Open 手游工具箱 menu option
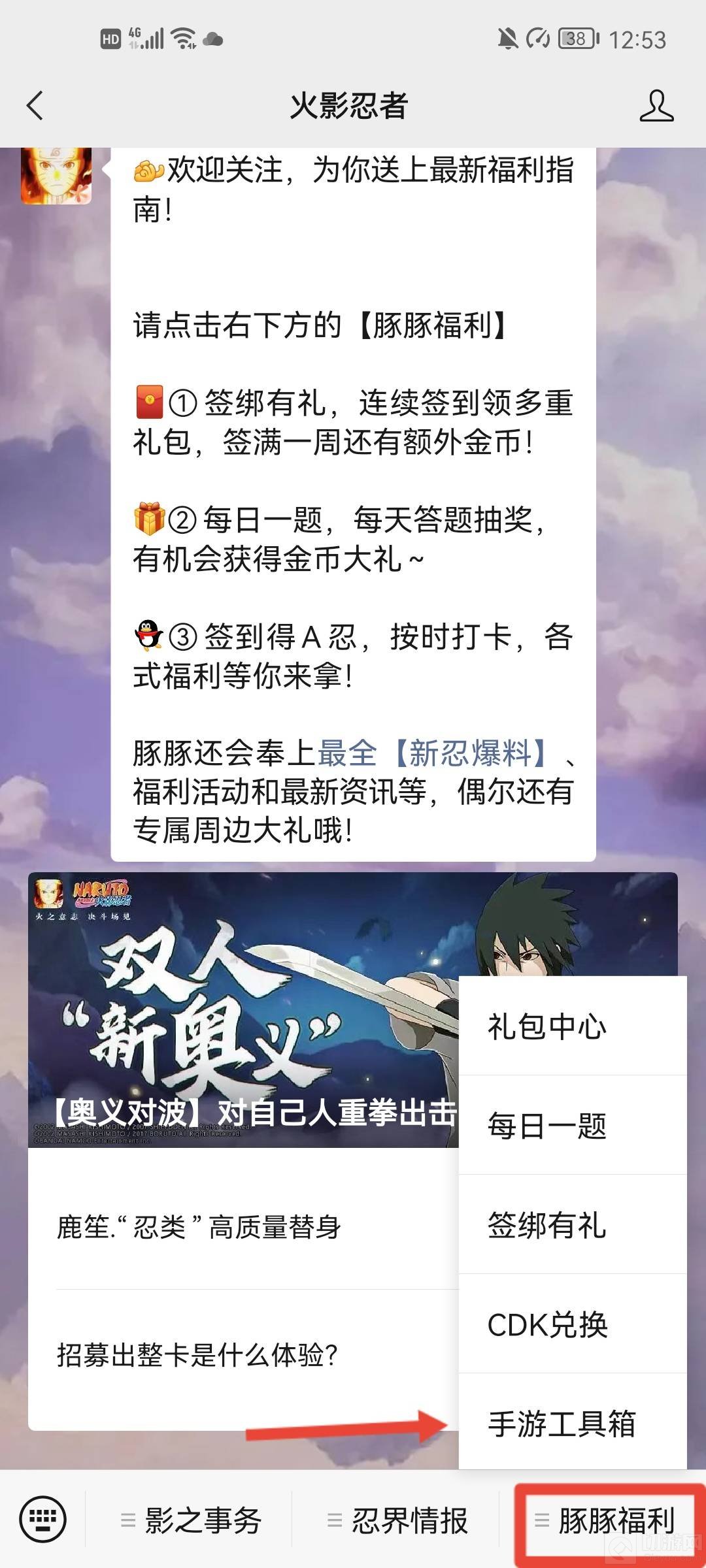The height and width of the screenshot is (1568, 706). pos(572,1424)
